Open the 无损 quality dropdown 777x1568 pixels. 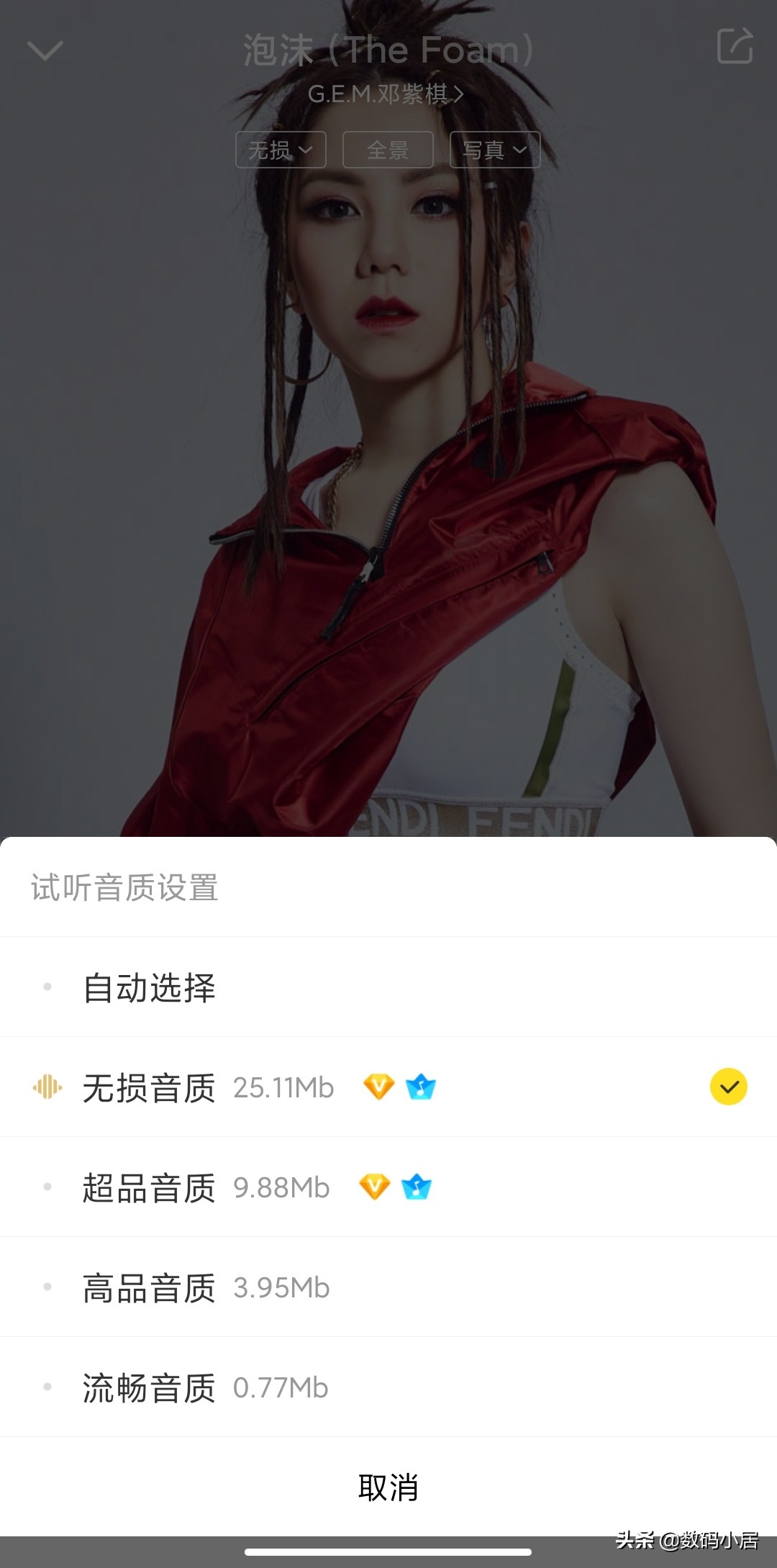[280, 150]
